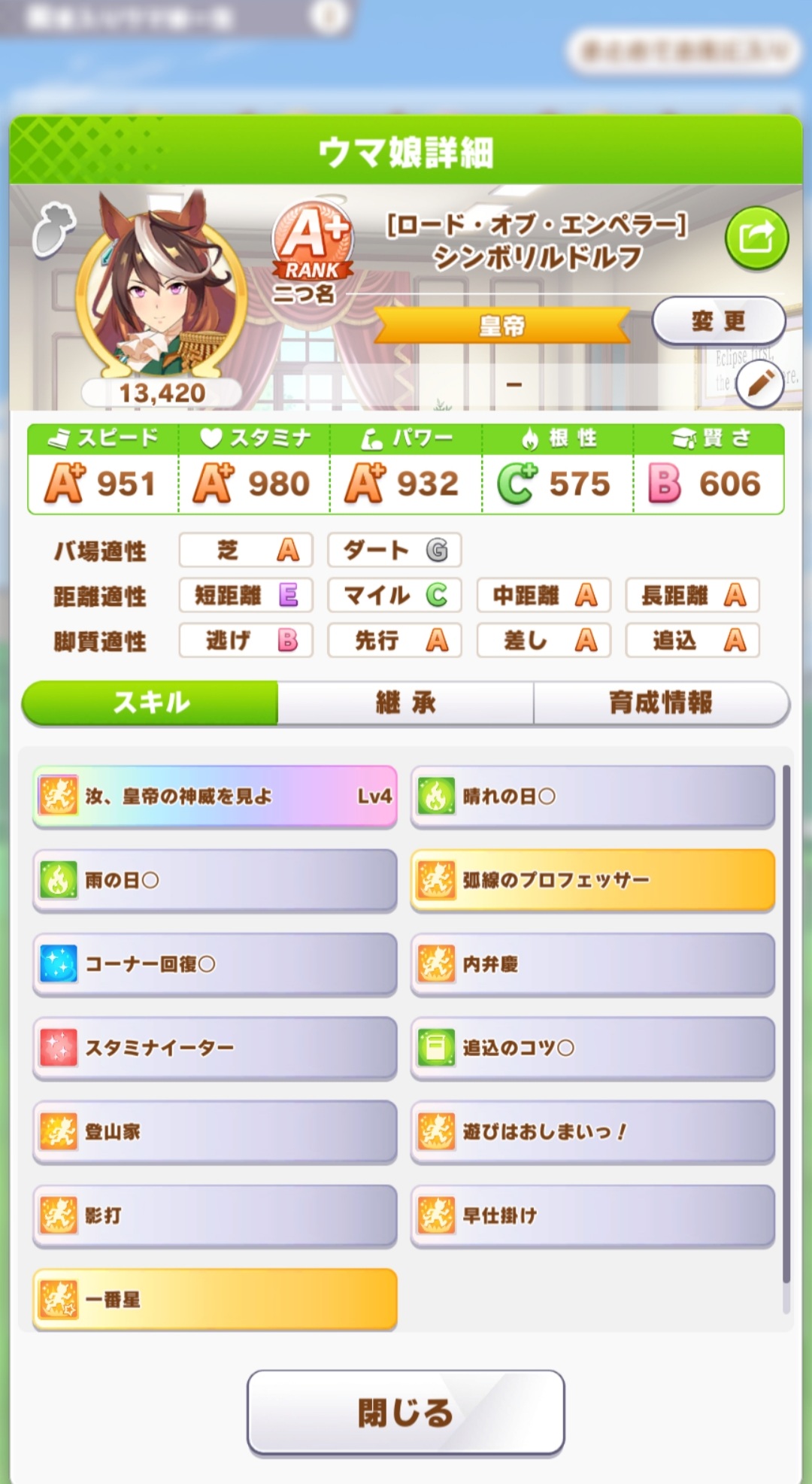View the 早仕掛け skill
The image size is (812, 1484).
click(x=592, y=1215)
